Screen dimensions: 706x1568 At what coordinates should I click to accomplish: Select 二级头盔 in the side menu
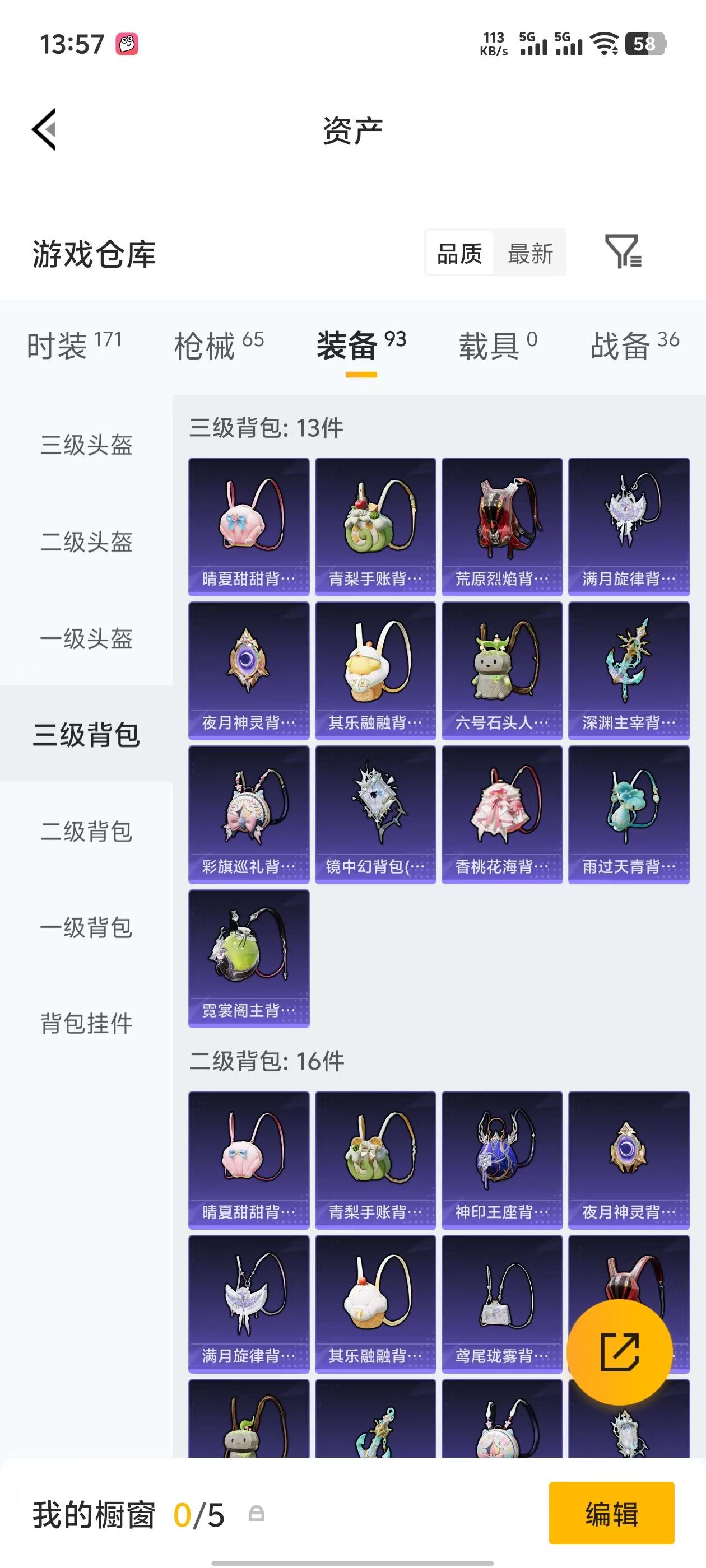(x=86, y=542)
